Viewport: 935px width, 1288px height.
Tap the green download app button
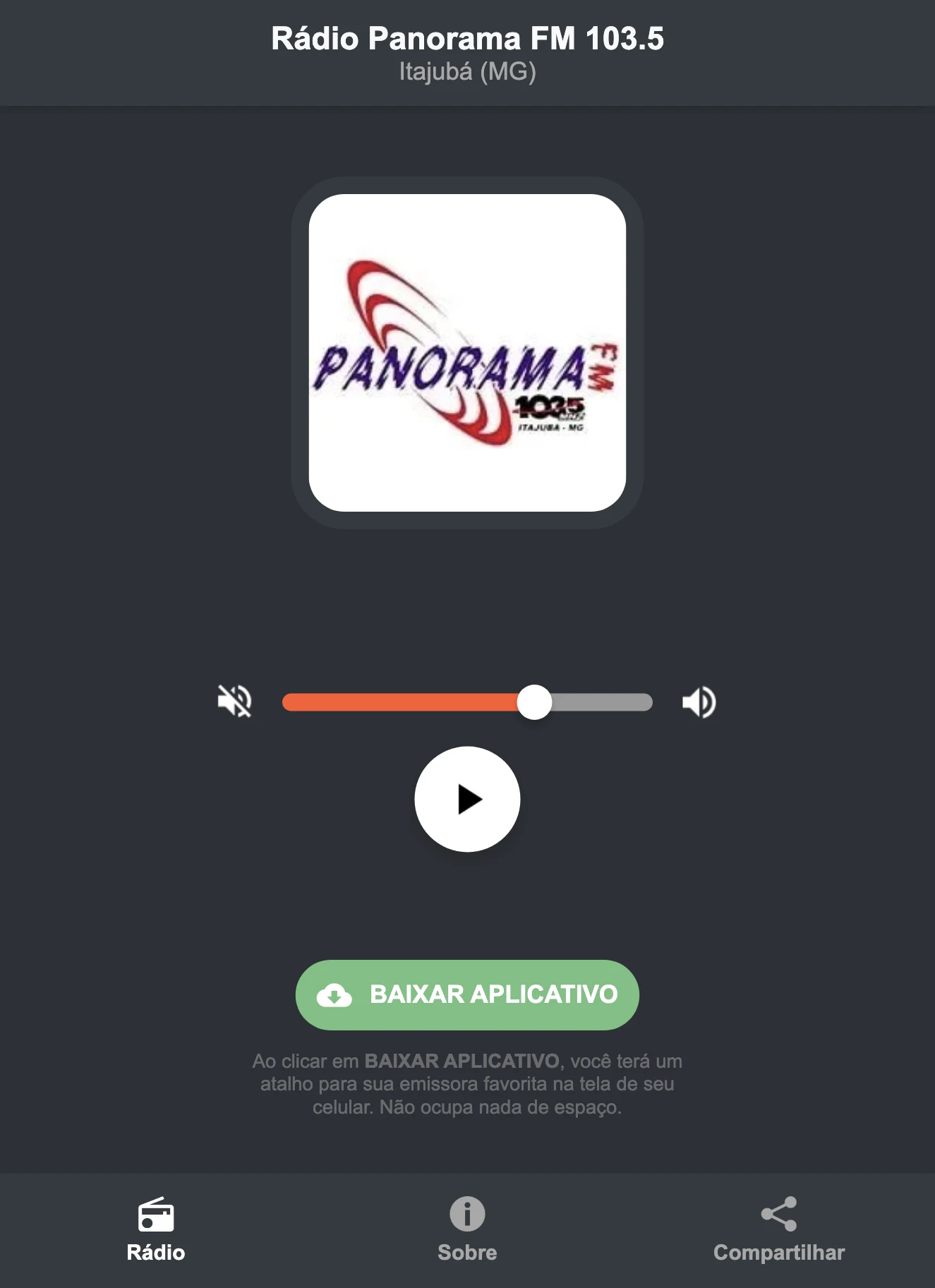point(467,995)
